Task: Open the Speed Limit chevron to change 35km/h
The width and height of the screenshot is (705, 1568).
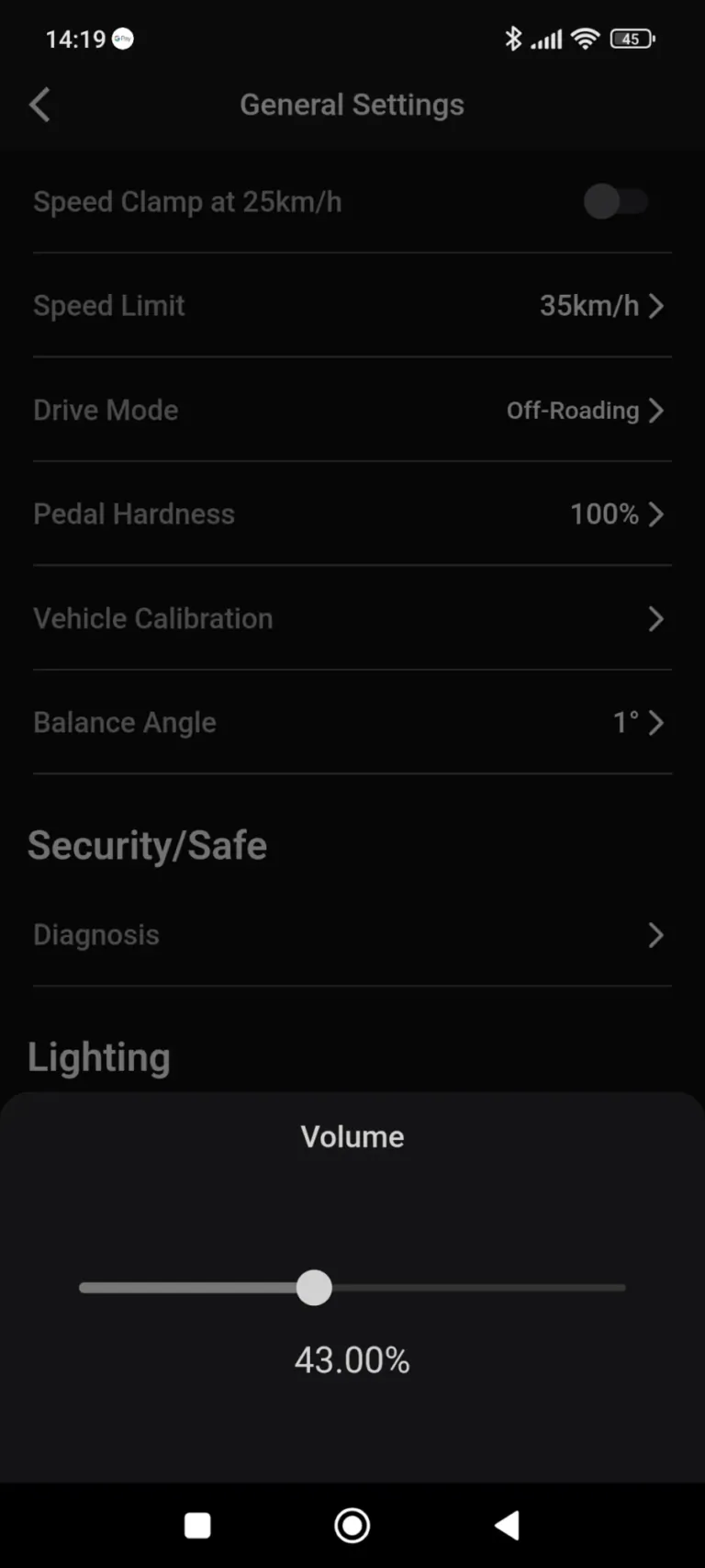Action: tap(655, 306)
